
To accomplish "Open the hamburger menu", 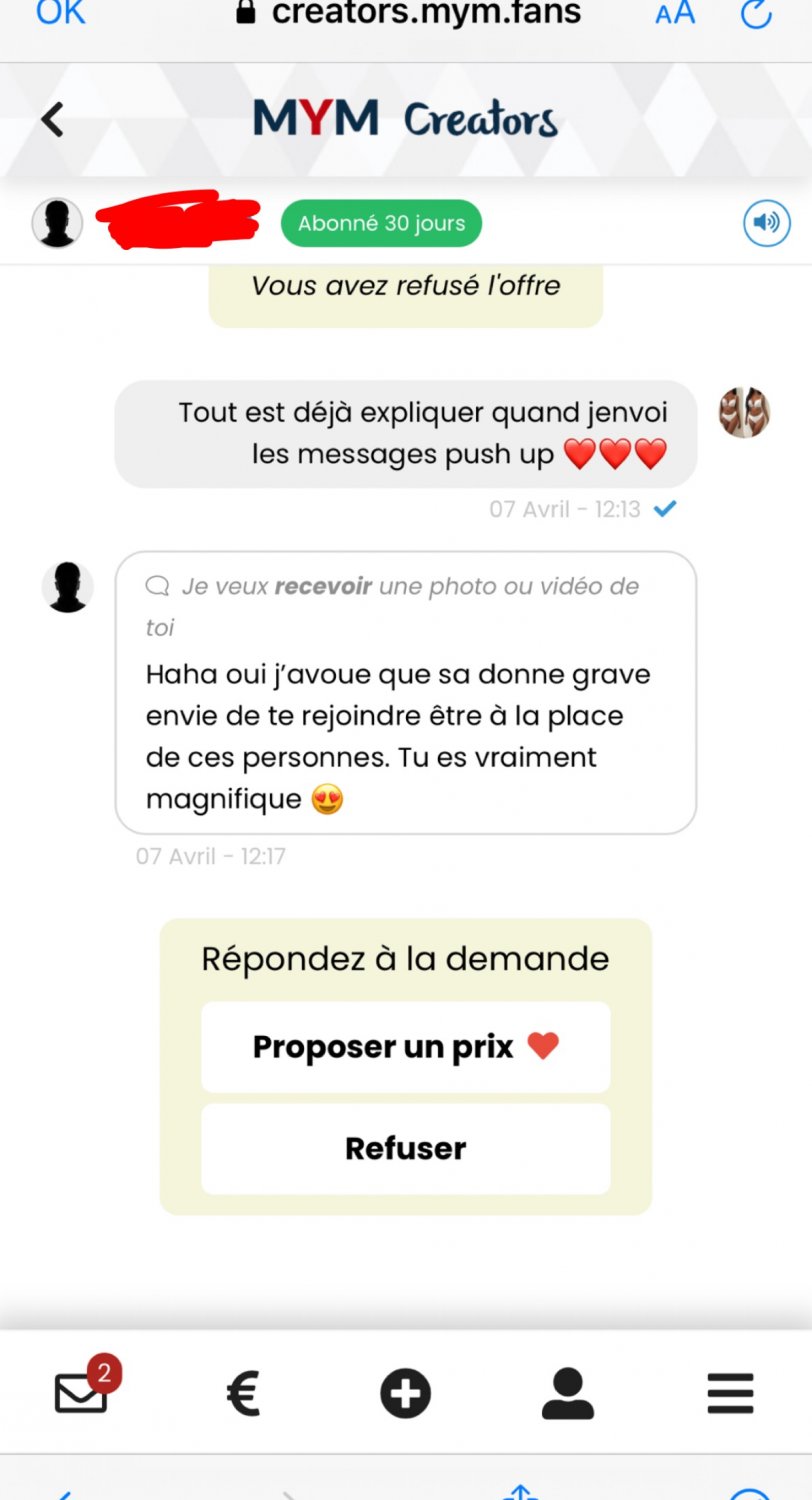I will (x=730, y=1393).
